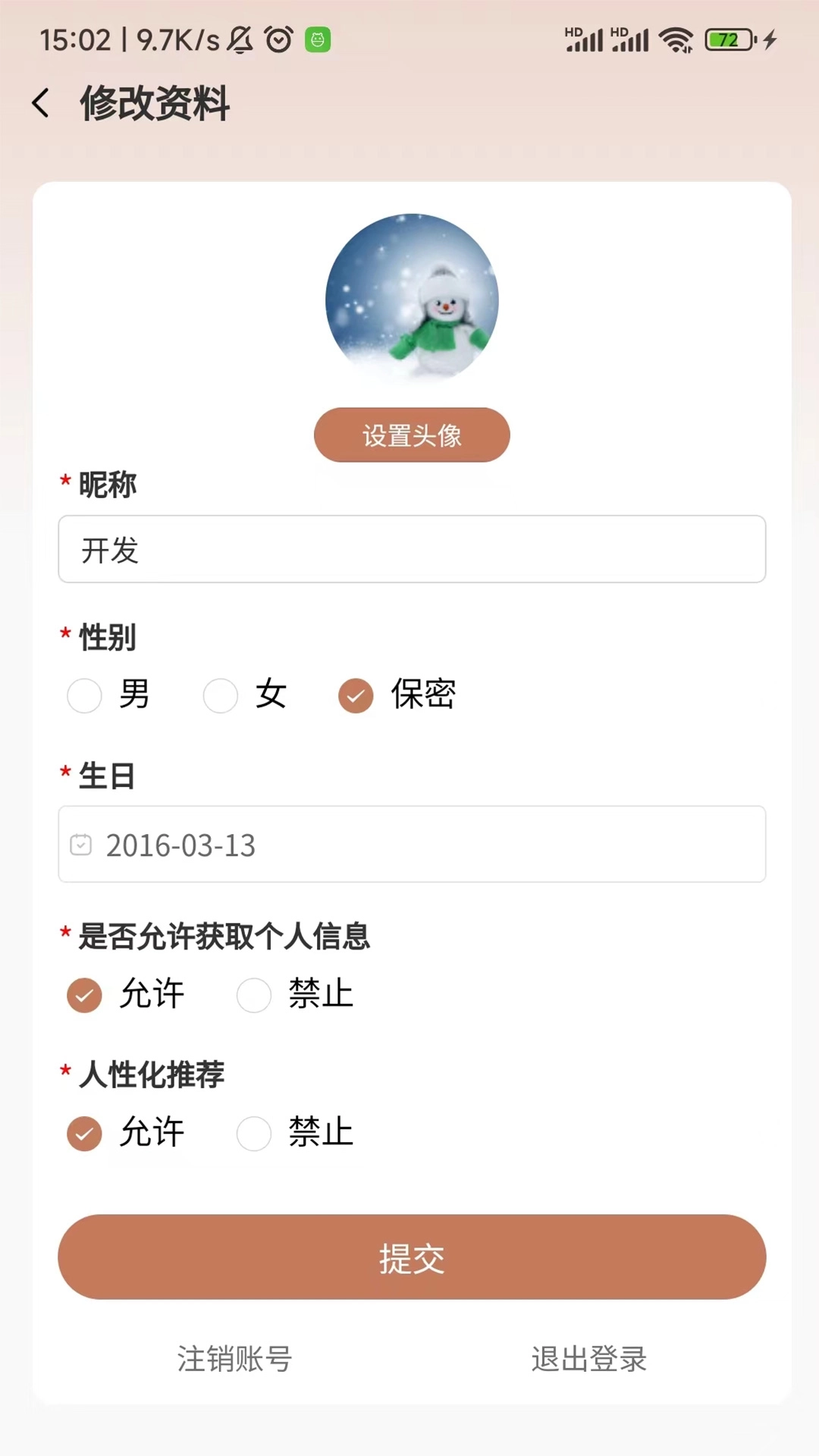Tap the muted notification icon in status bar

click(237, 40)
